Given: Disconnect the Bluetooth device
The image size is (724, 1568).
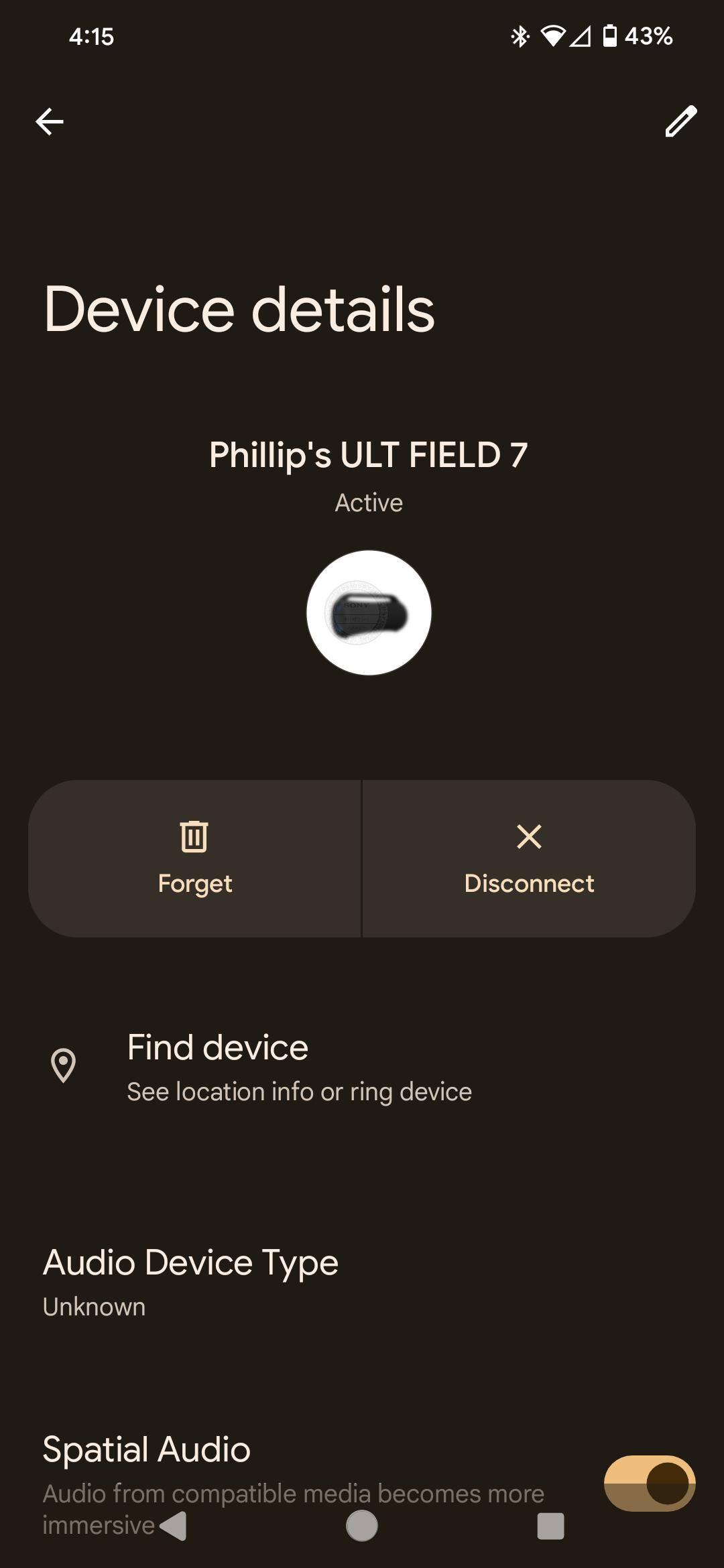Looking at the screenshot, I should point(529,858).
